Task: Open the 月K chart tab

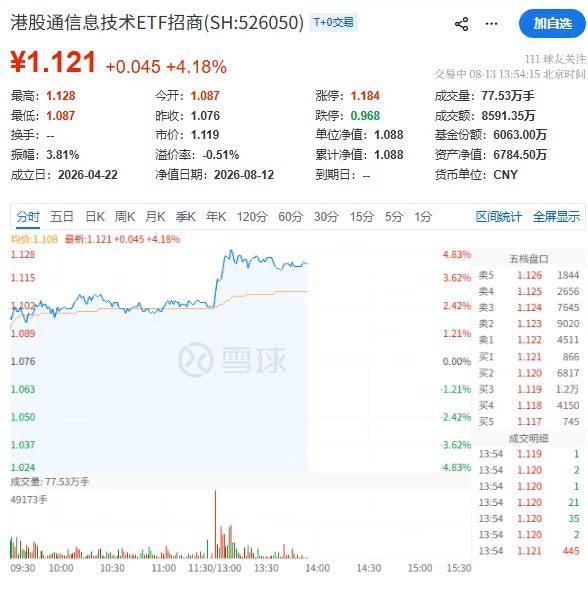Action: [x=155, y=217]
